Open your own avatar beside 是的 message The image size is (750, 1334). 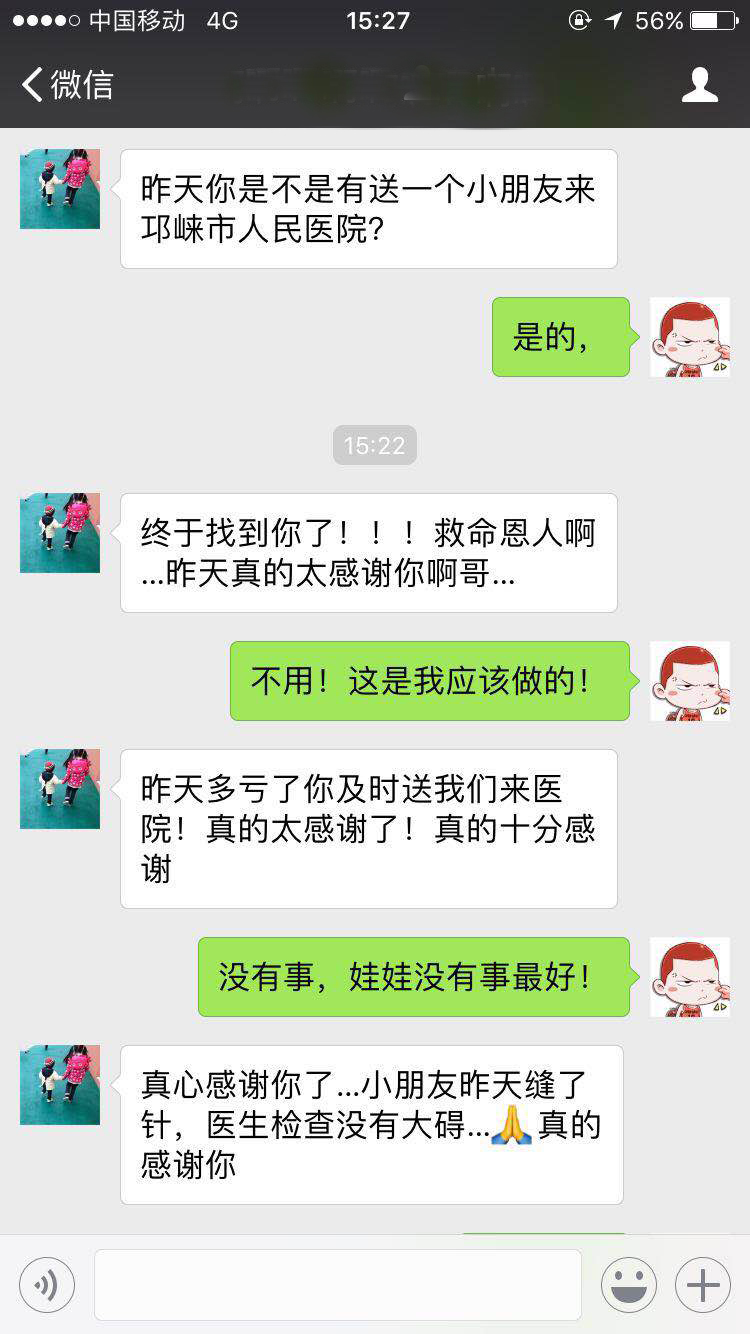689,337
